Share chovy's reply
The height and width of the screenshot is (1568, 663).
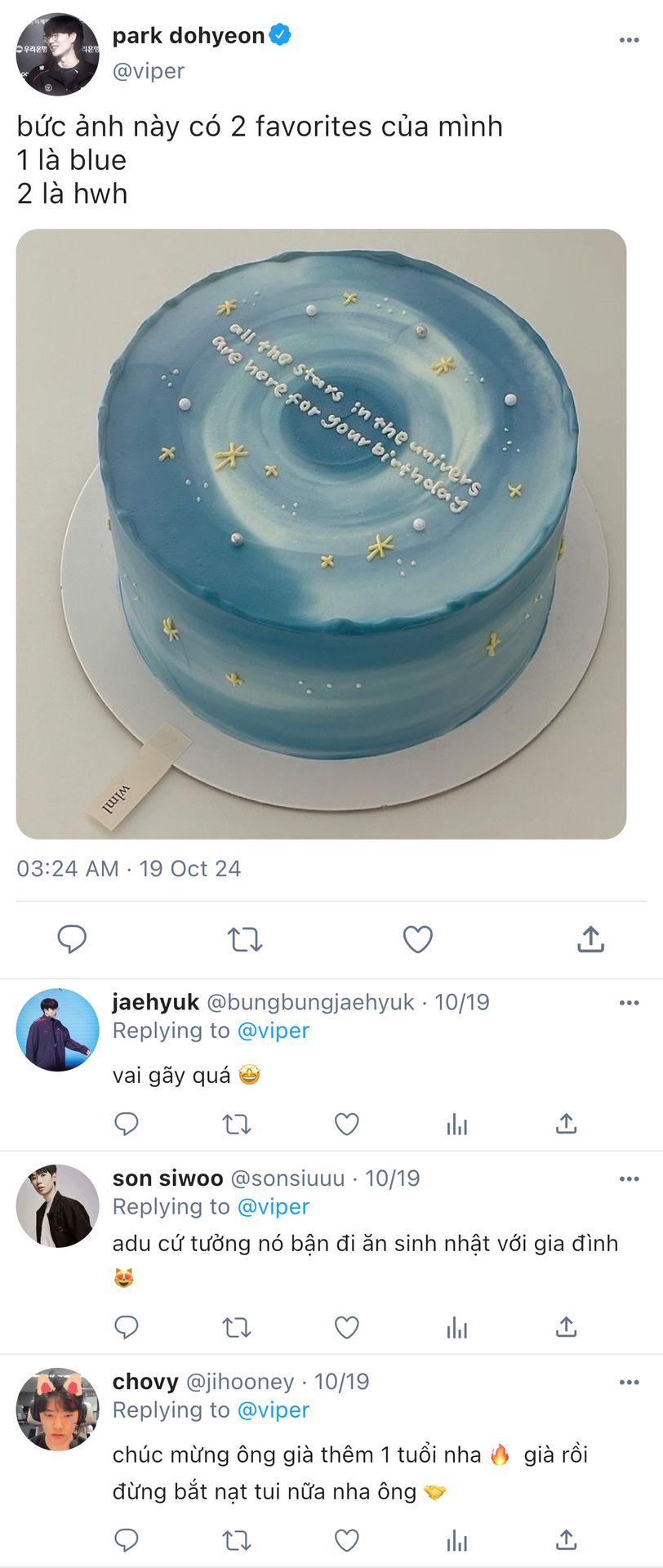click(566, 1540)
